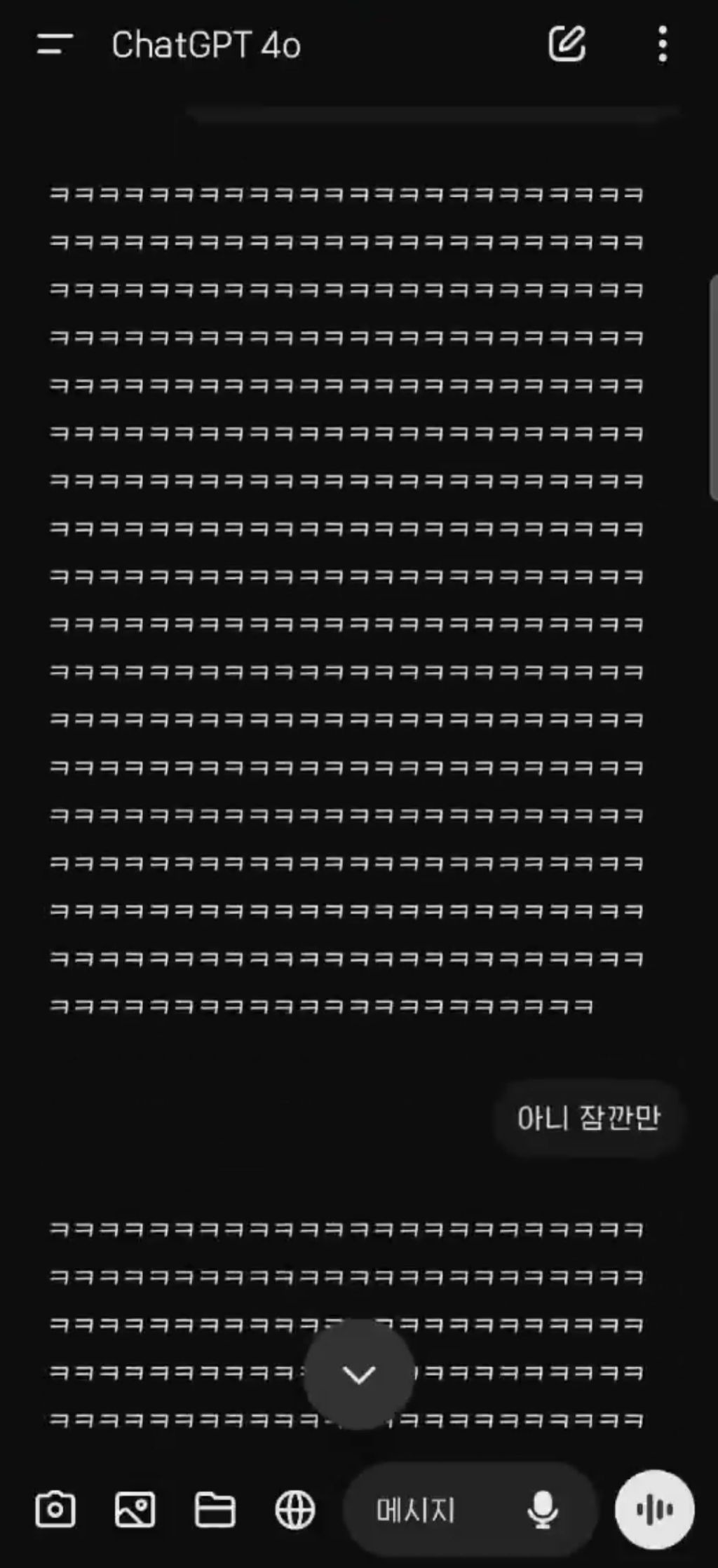Start voice mode with the waveform button

[655, 1509]
